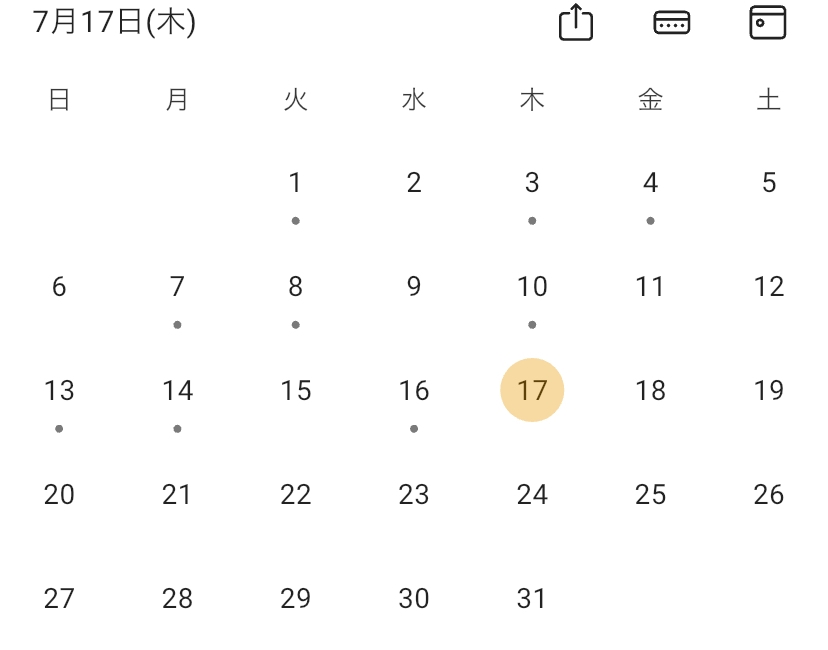Select July 18 on the calendar

(650, 391)
